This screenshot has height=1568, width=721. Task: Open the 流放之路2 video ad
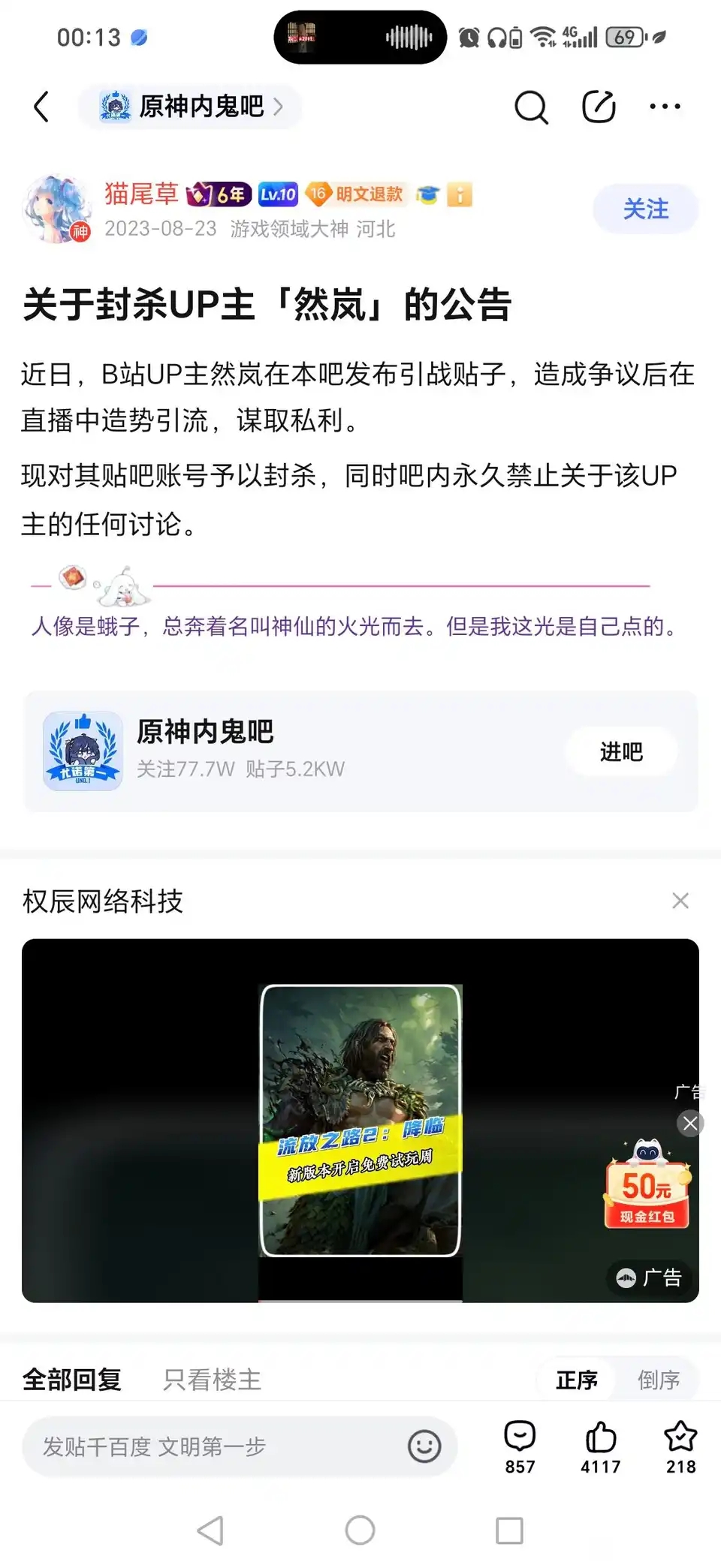360,1120
